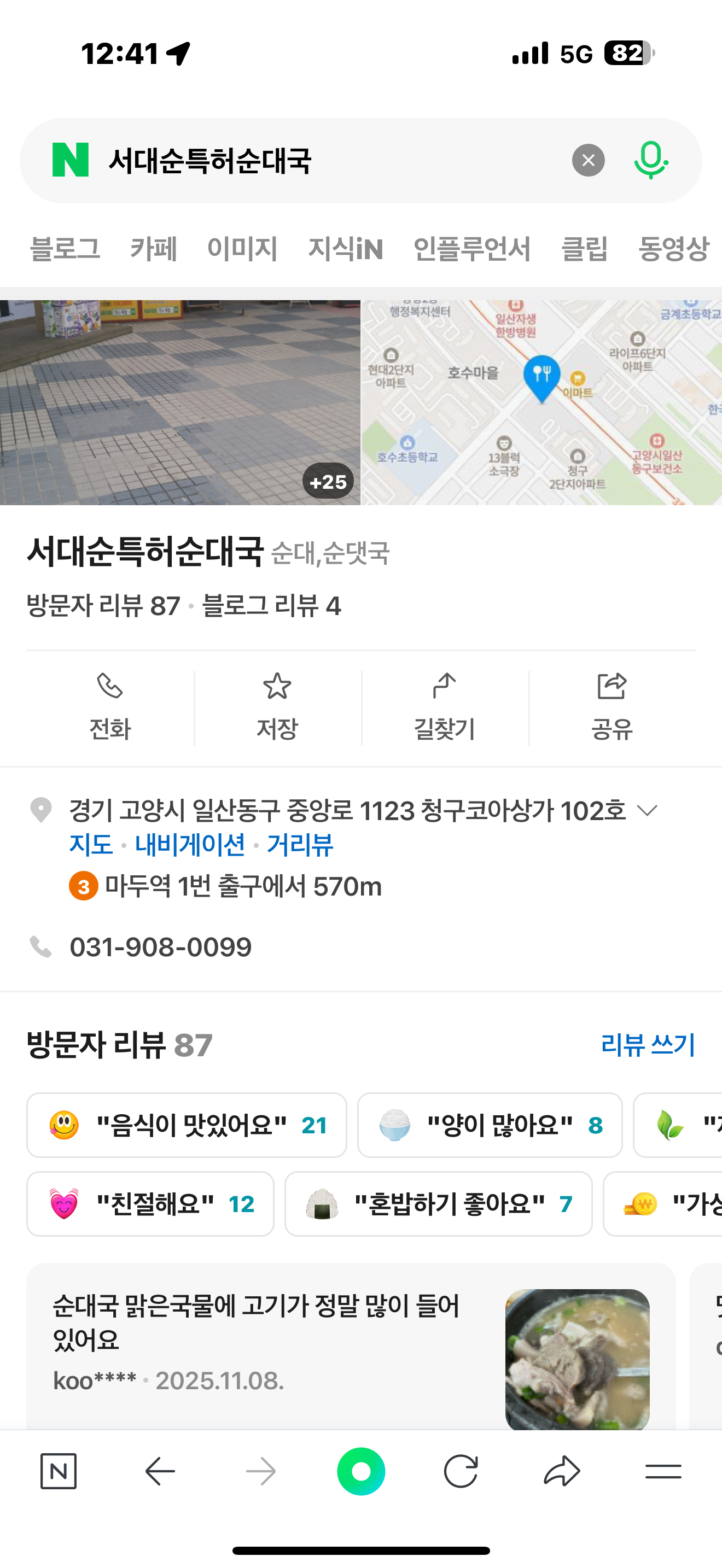The image size is (722, 1568).
Task: Open the 지식iN tab
Action: point(345,249)
